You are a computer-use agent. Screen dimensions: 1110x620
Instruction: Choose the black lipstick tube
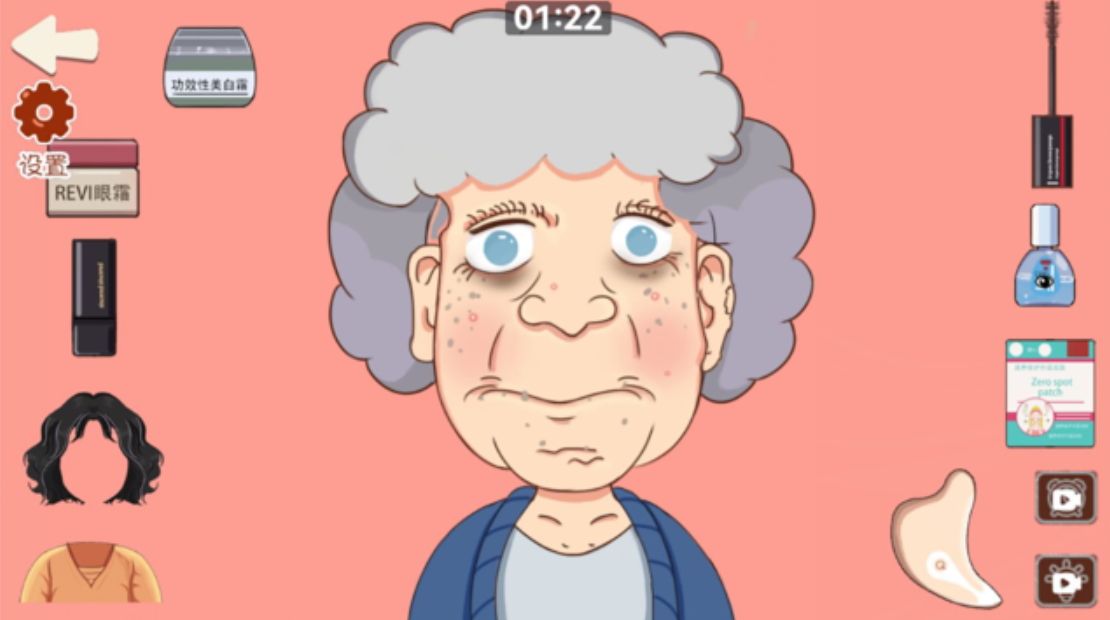(x=94, y=297)
